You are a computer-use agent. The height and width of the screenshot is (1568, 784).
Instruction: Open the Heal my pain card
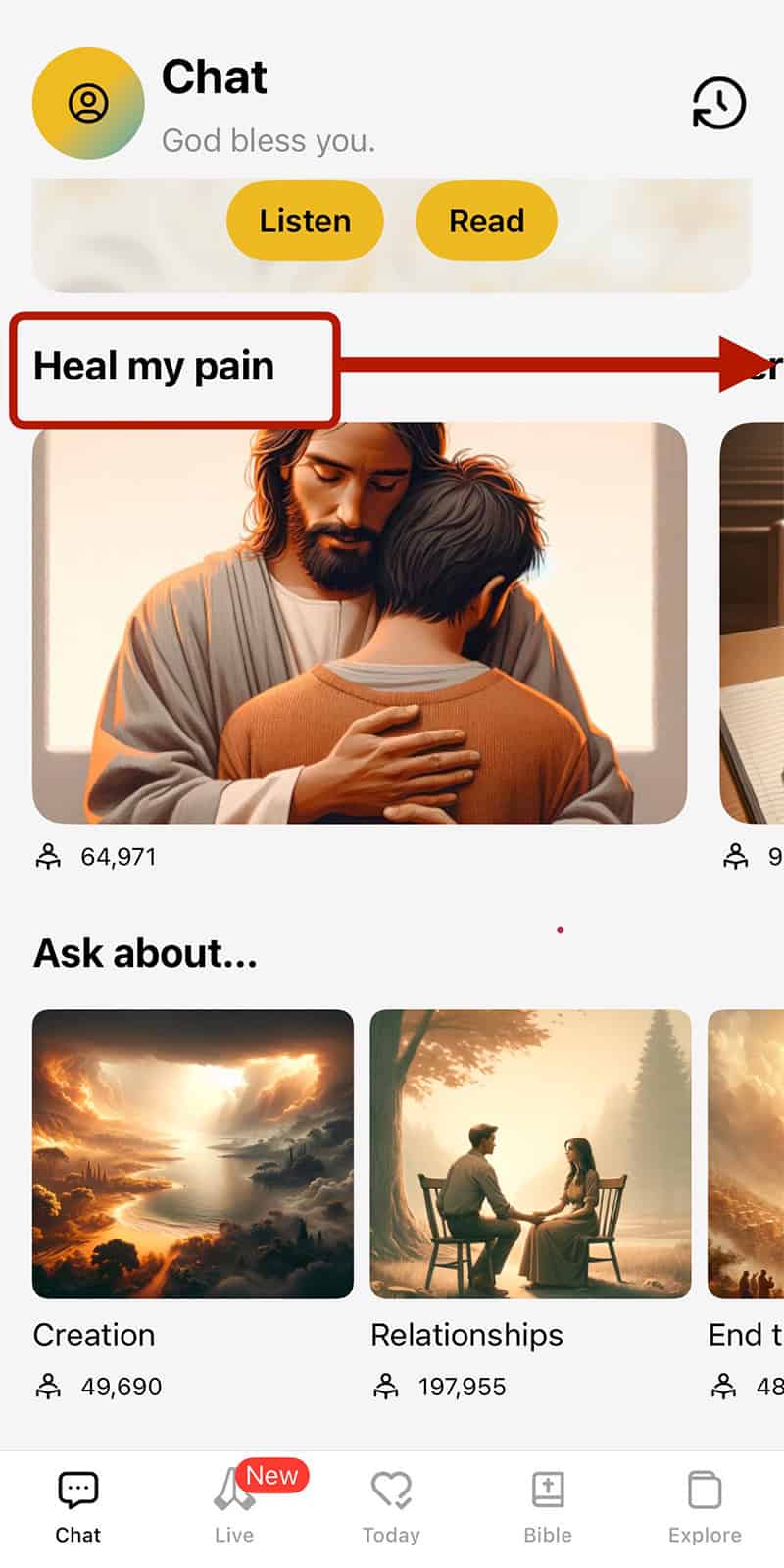pos(359,622)
